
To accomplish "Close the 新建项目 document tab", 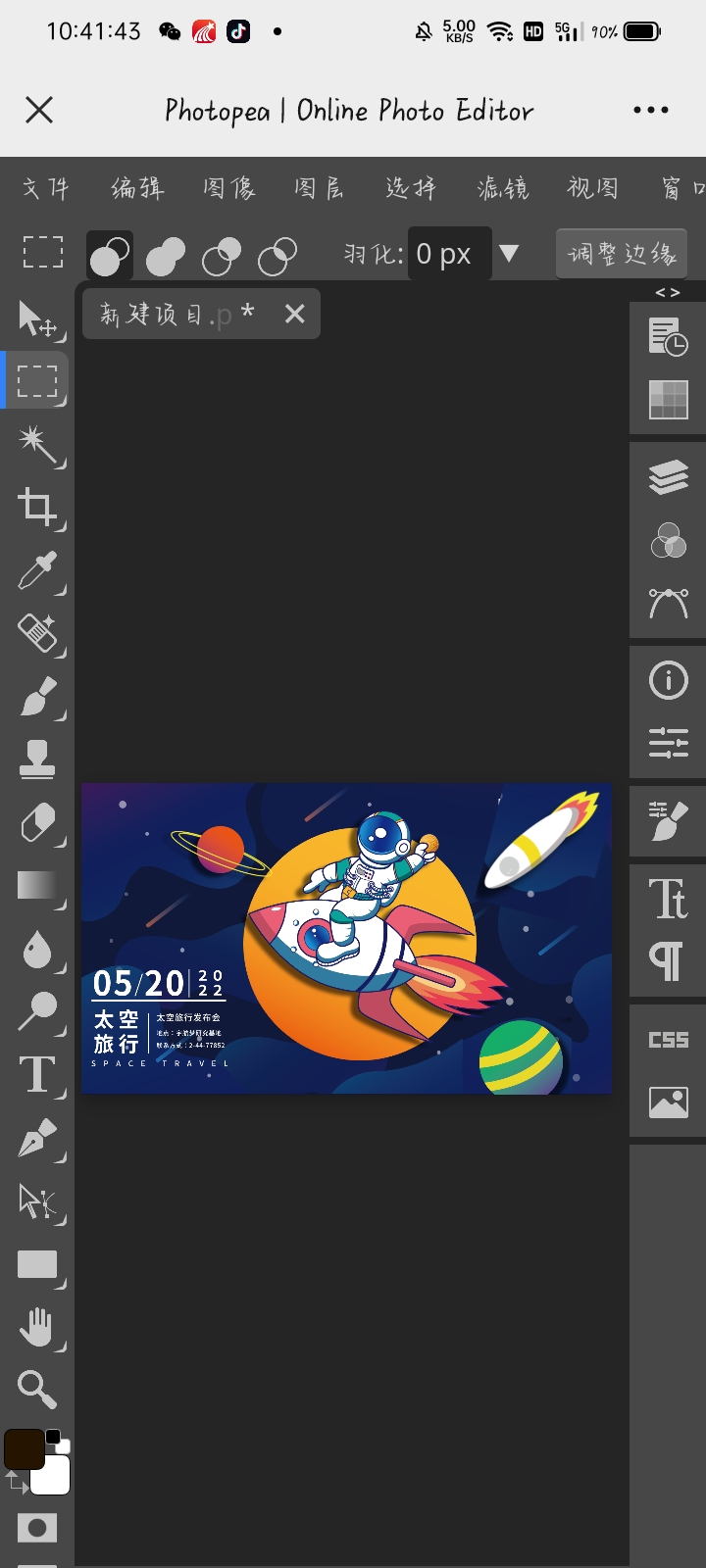I will (x=294, y=314).
